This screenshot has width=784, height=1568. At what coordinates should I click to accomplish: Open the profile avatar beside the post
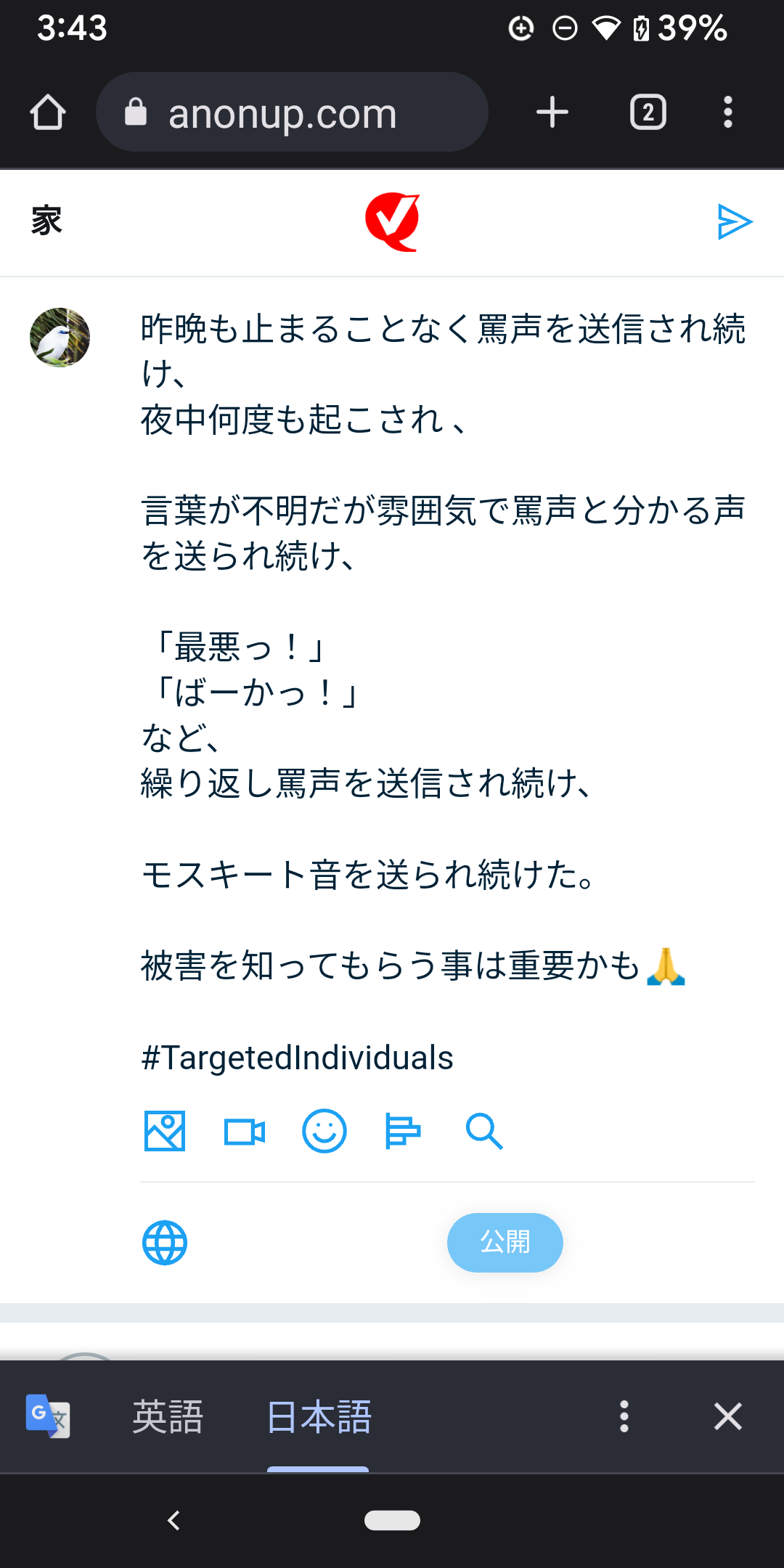click(x=60, y=338)
